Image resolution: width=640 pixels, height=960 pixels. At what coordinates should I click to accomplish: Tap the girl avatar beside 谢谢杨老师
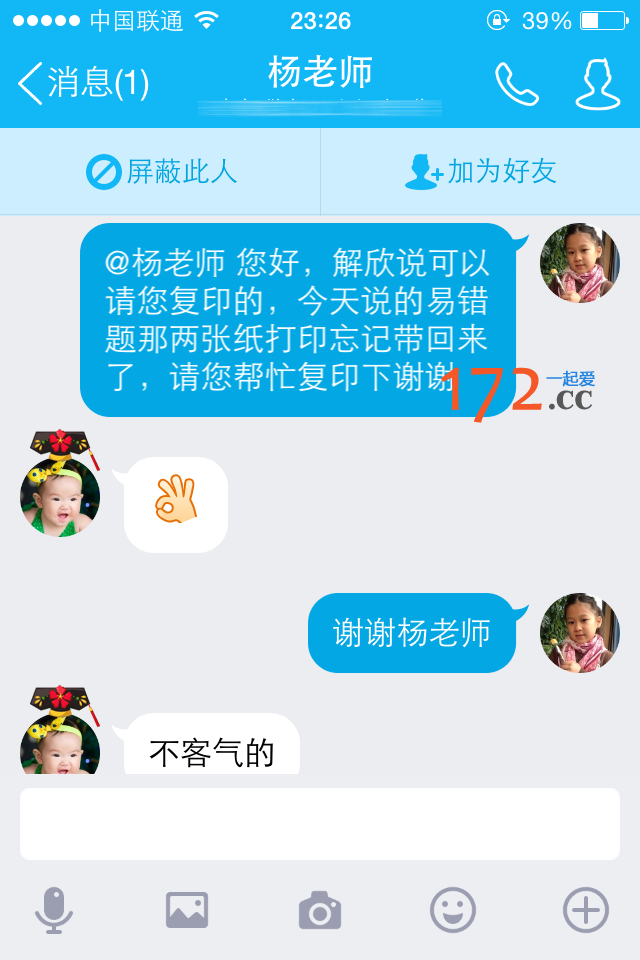click(580, 633)
